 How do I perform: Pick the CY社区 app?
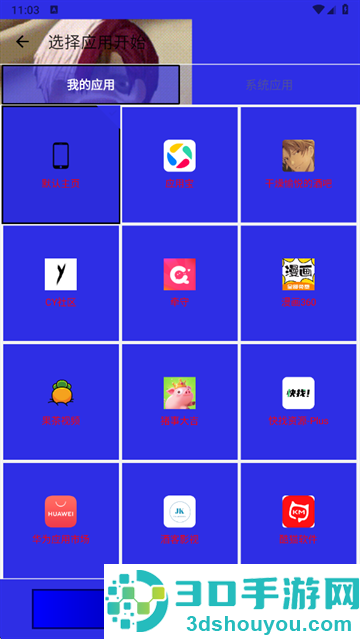pos(61,283)
